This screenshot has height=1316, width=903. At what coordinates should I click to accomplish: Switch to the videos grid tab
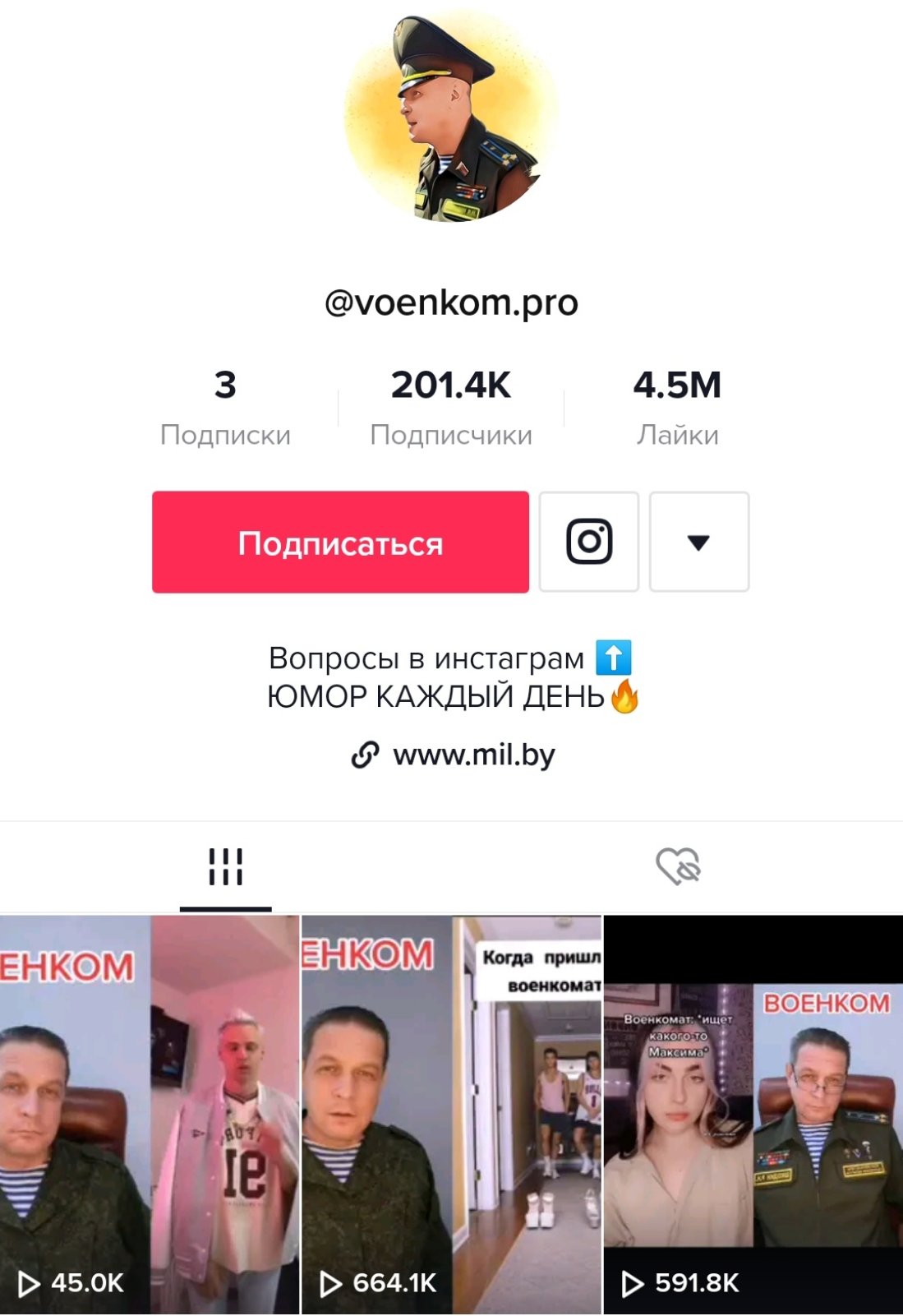click(x=225, y=867)
